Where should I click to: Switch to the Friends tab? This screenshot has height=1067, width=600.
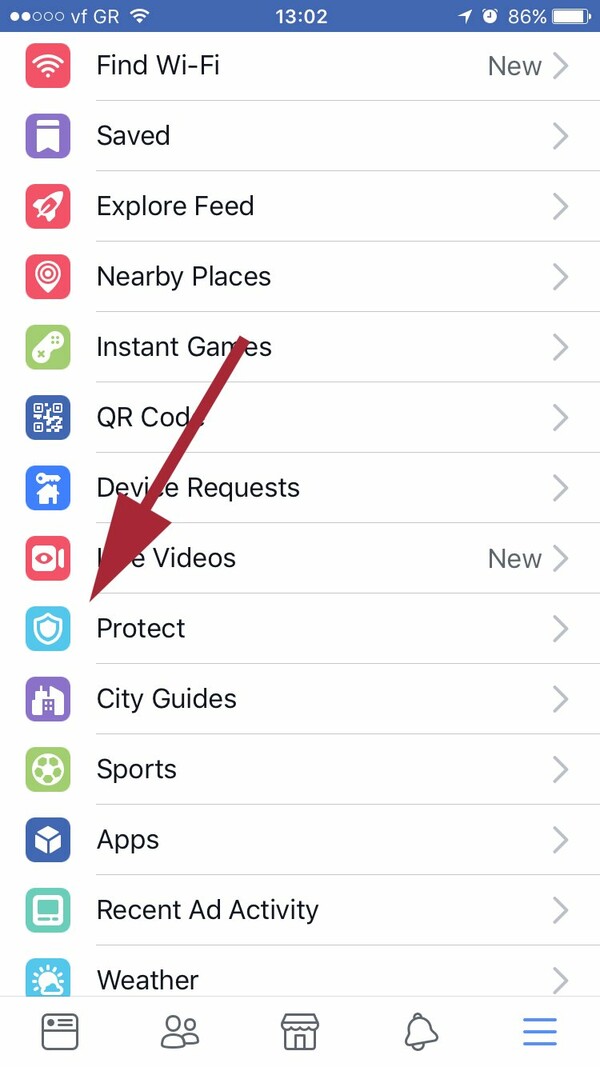(x=180, y=1031)
